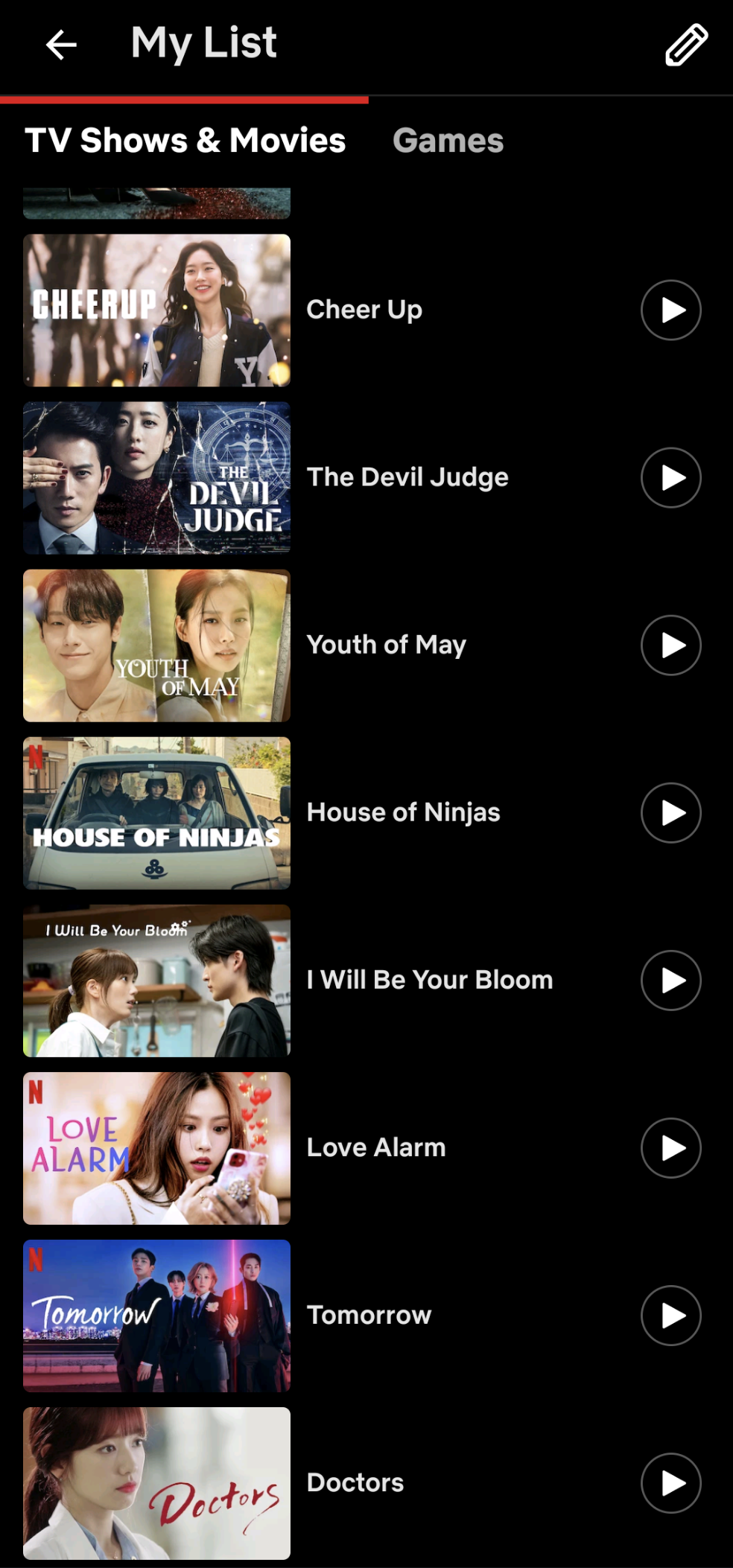The height and width of the screenshot is (1568, 733).
Task: View the Tomorrow poster thumbnail
Action: (x=156, y=1315)
